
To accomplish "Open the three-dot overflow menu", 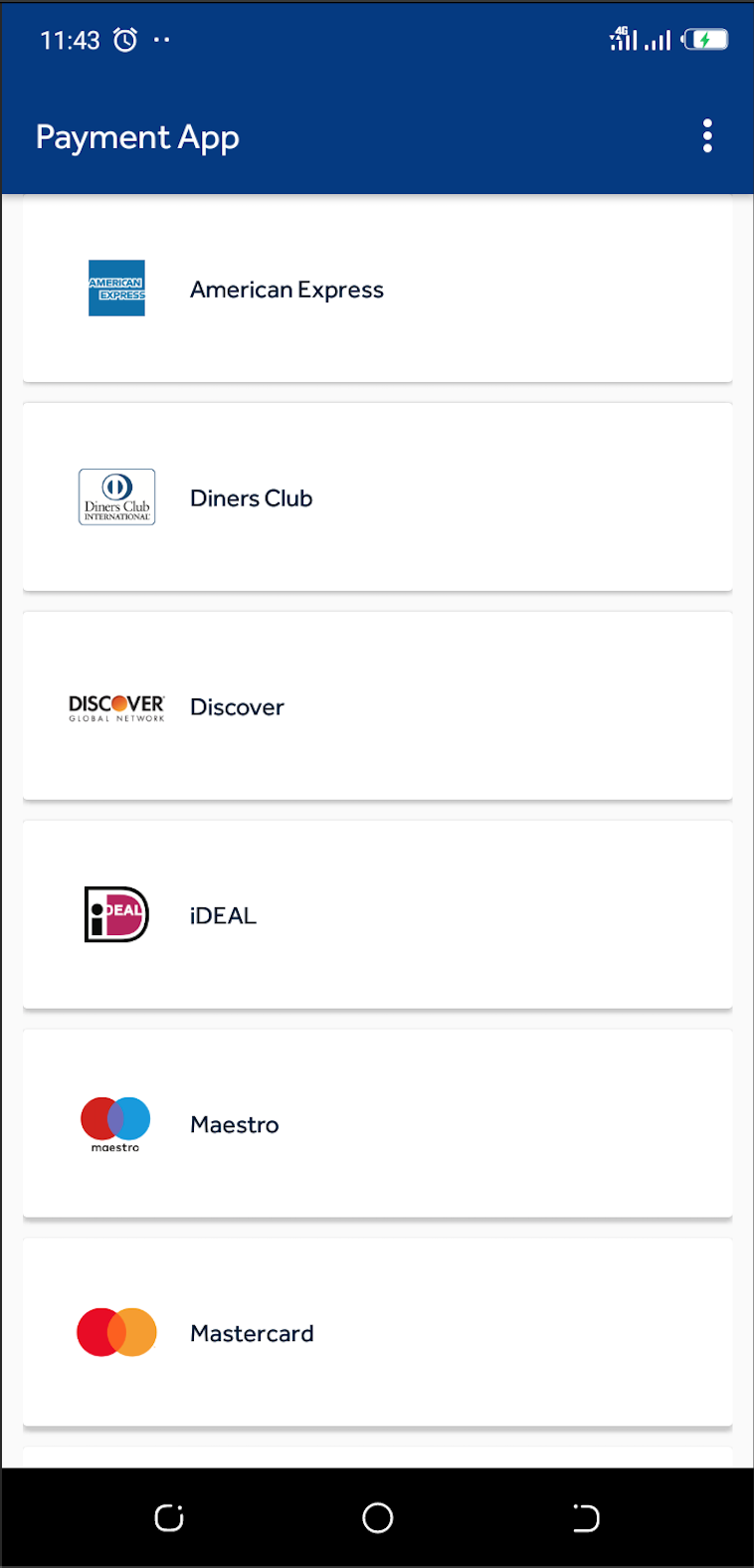I will (x=707, y=135).
